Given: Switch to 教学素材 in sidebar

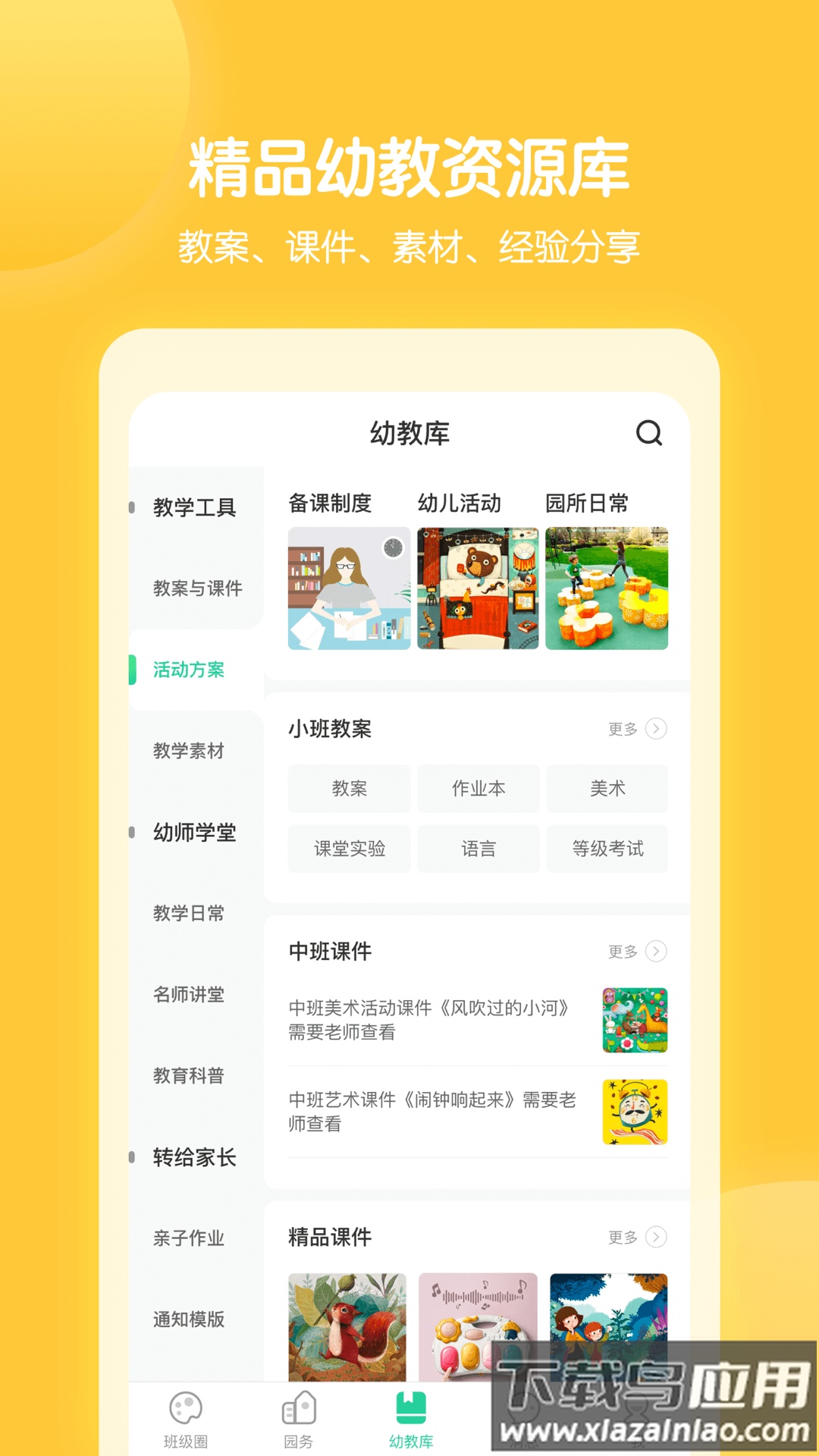Looking at the screenshot, I should 189,752.
